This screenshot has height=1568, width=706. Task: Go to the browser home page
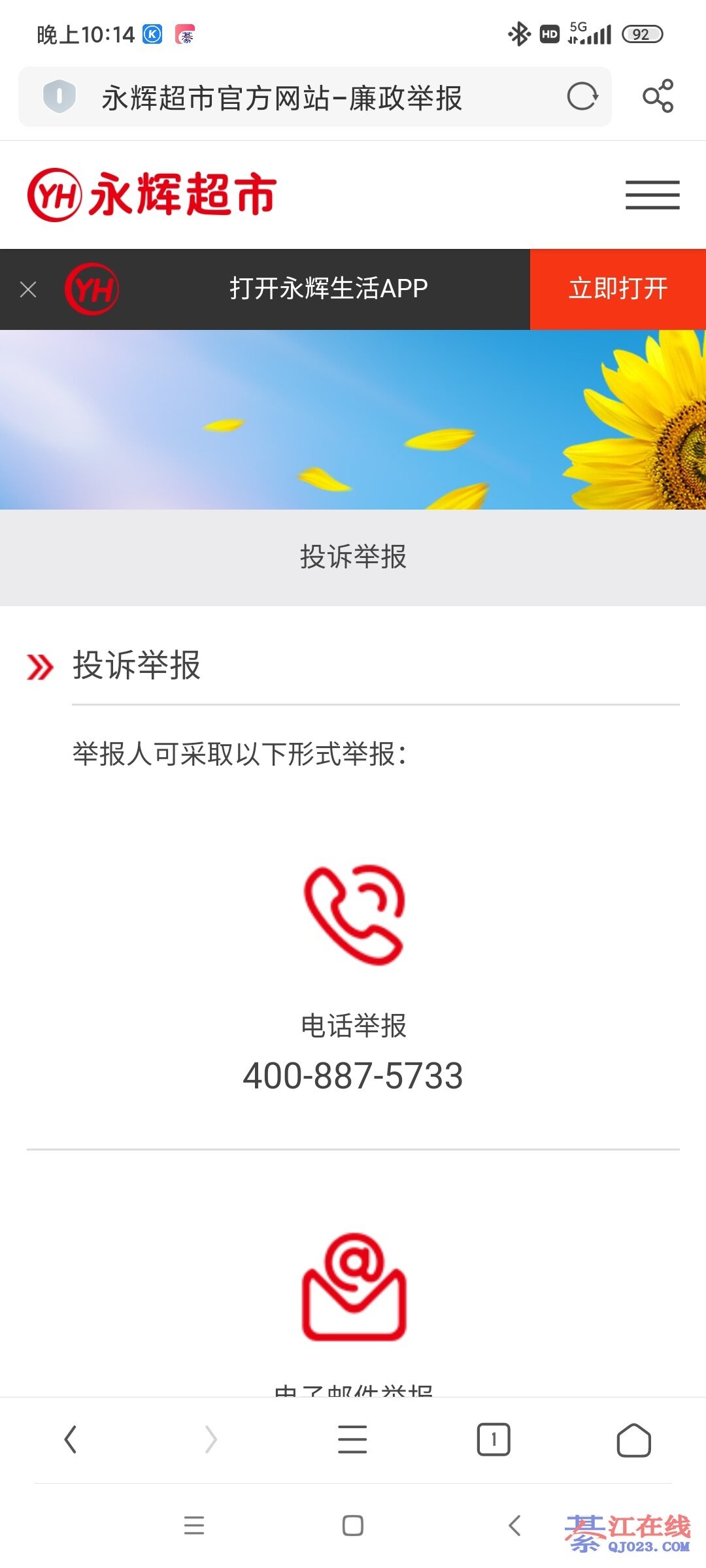coord(633,1439)
